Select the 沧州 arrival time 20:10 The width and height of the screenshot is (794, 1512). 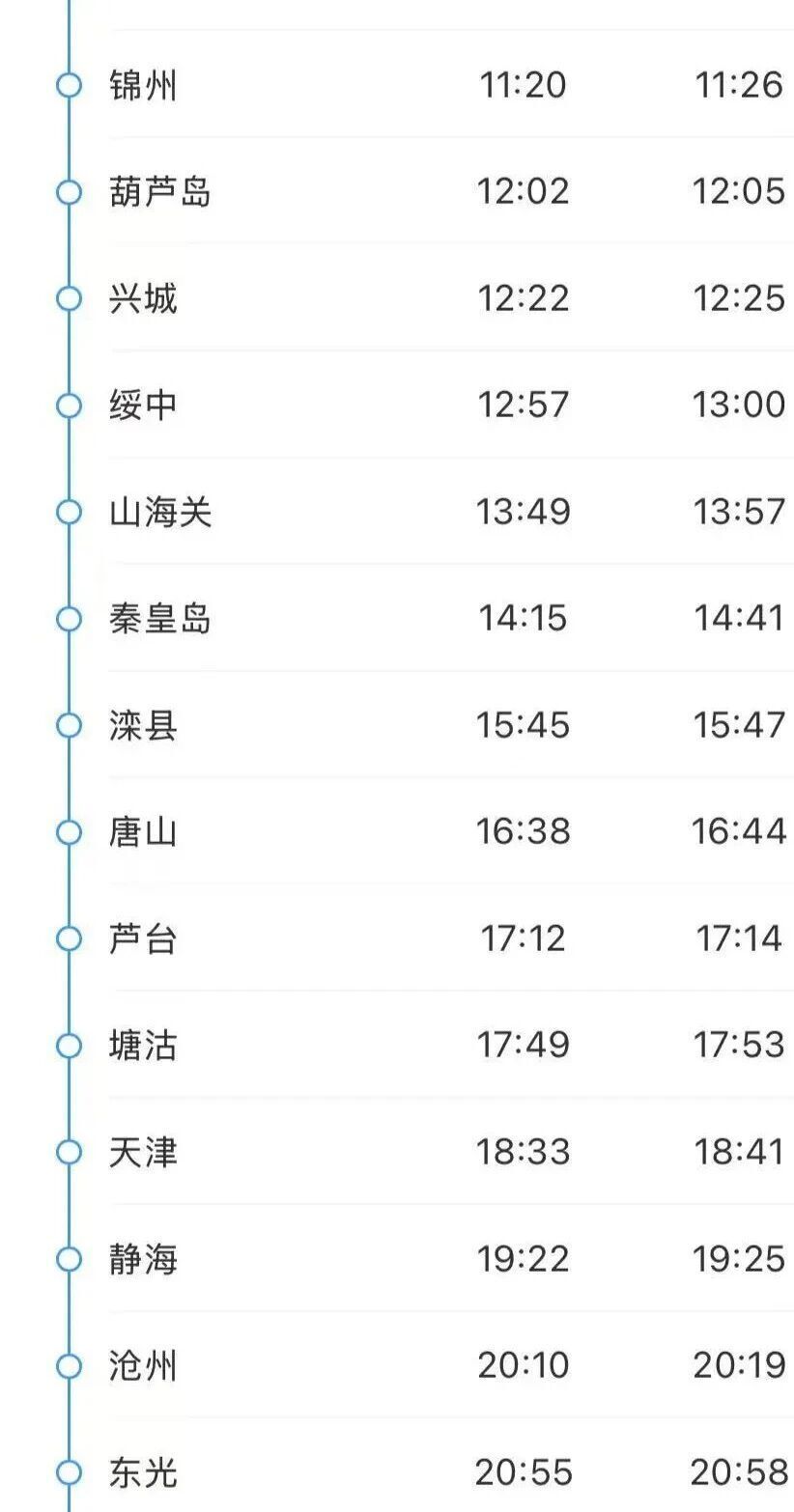(x=522, y=1364)
